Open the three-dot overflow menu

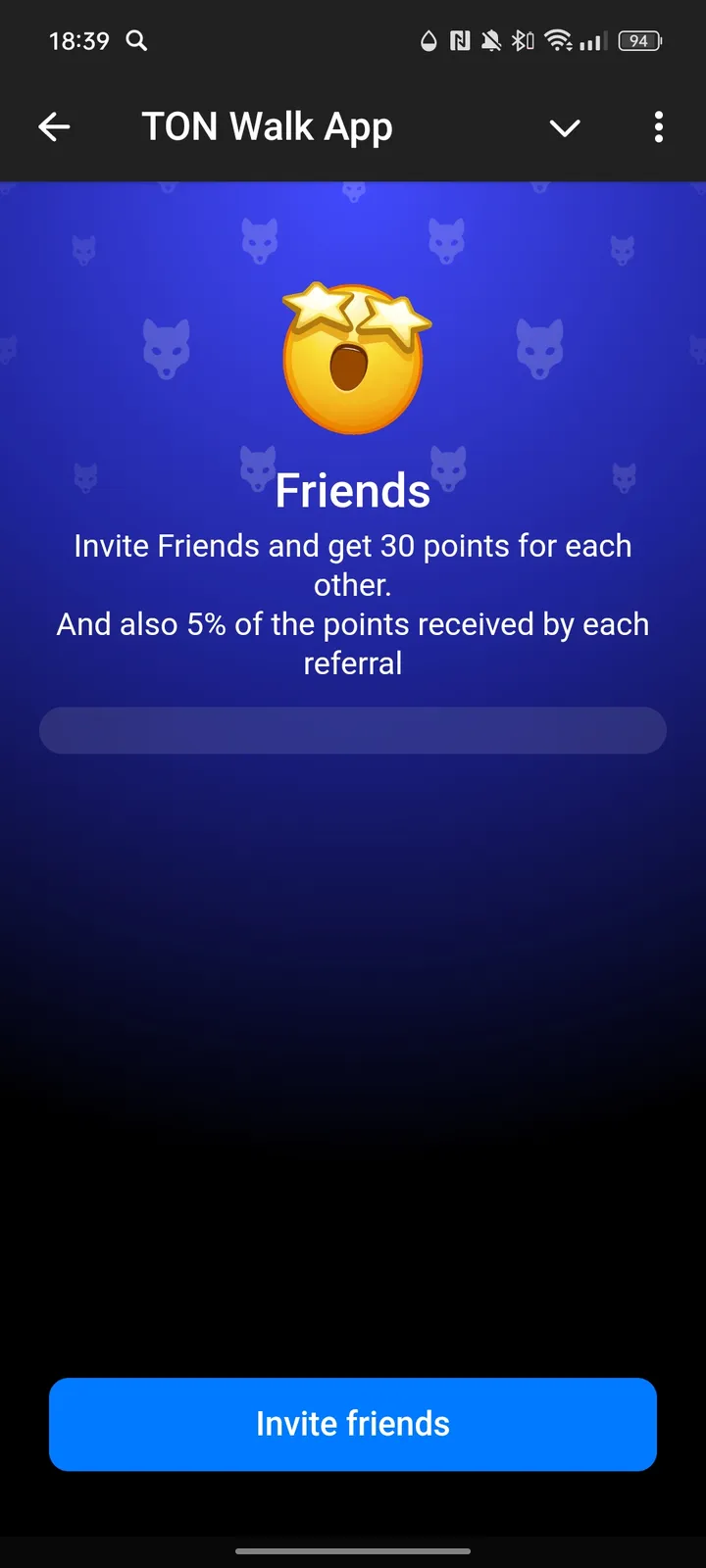(658, 127)
